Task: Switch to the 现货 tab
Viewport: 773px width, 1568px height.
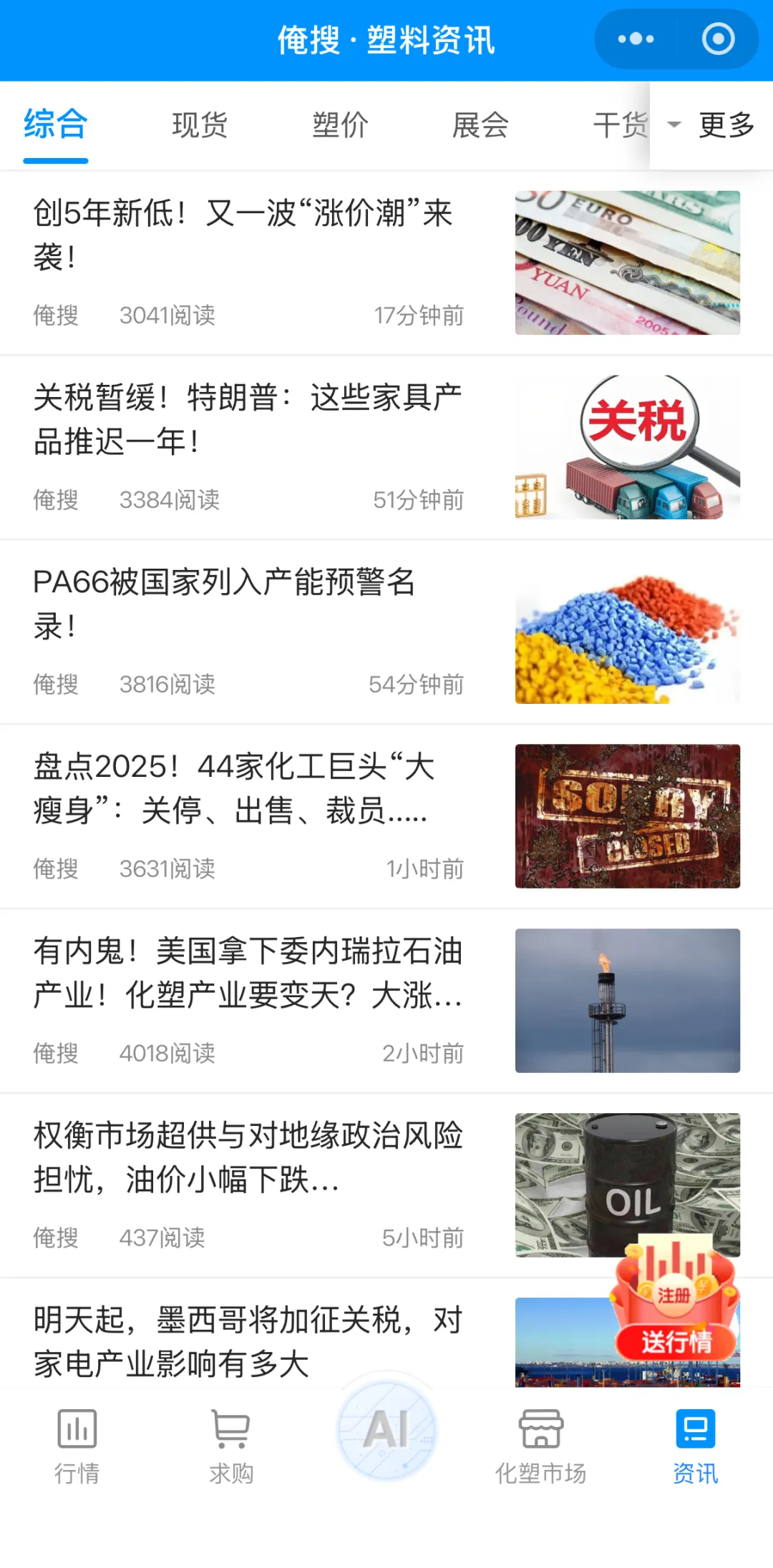Action: pyautogui.click(x=200, y=125)
